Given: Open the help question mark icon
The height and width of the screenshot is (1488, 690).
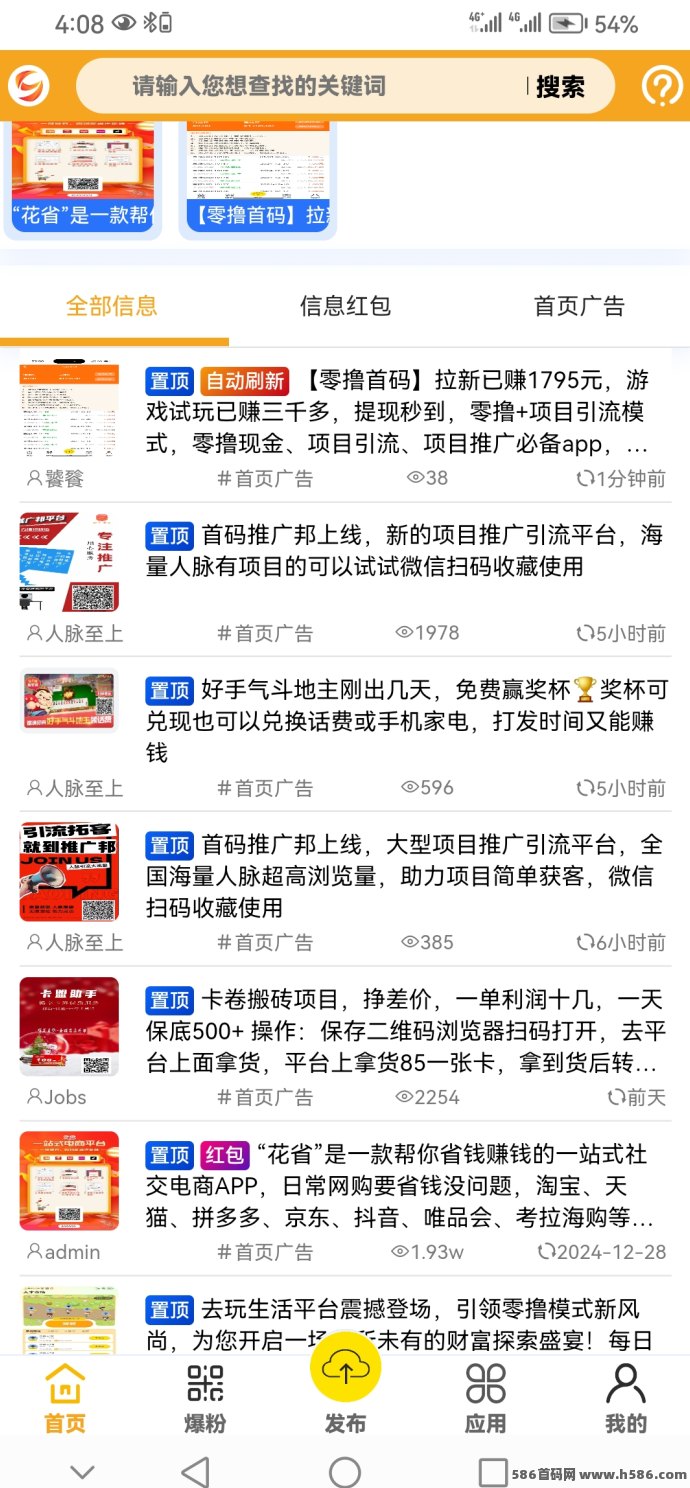Looking at the screenshot, I should coord(661,87).
